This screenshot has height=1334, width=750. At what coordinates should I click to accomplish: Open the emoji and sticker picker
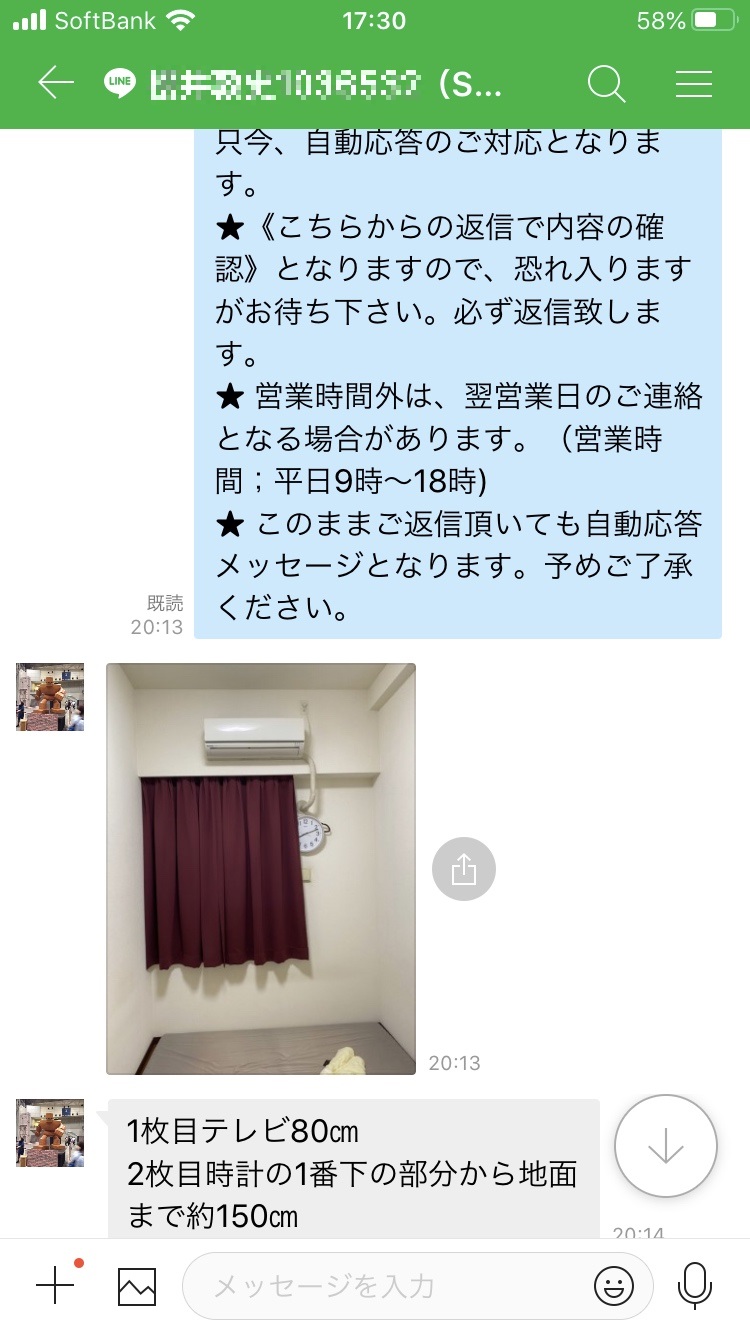tap(614, 1286)
